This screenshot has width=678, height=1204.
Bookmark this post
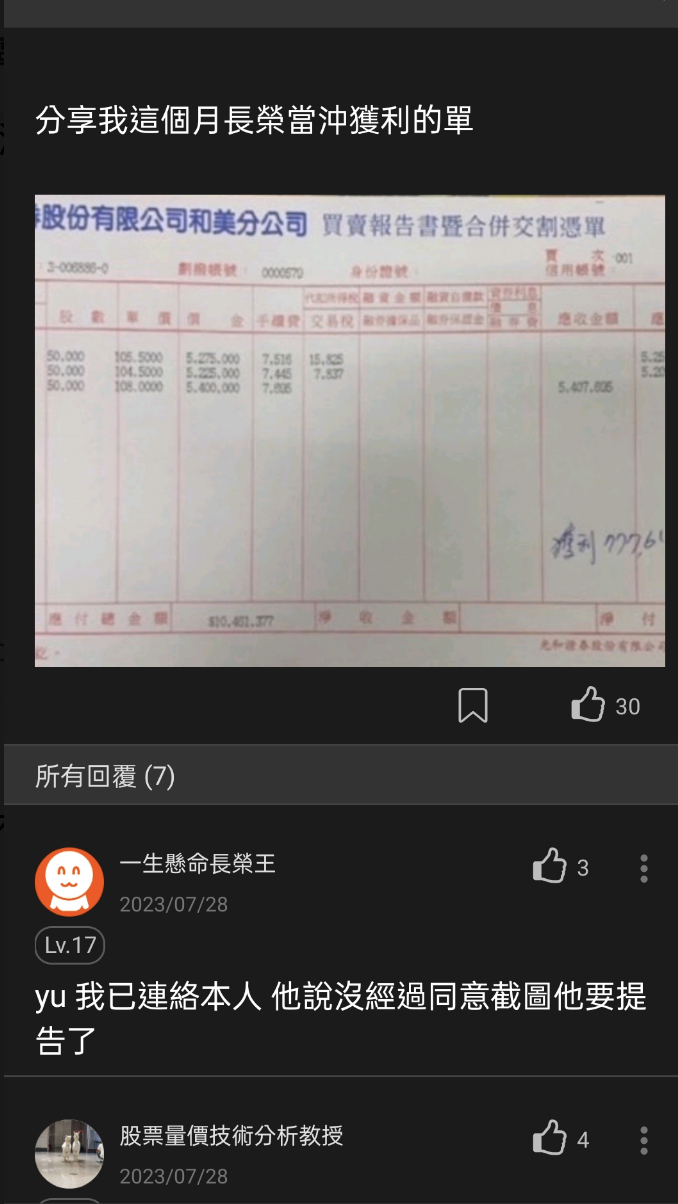click(472, 706)
